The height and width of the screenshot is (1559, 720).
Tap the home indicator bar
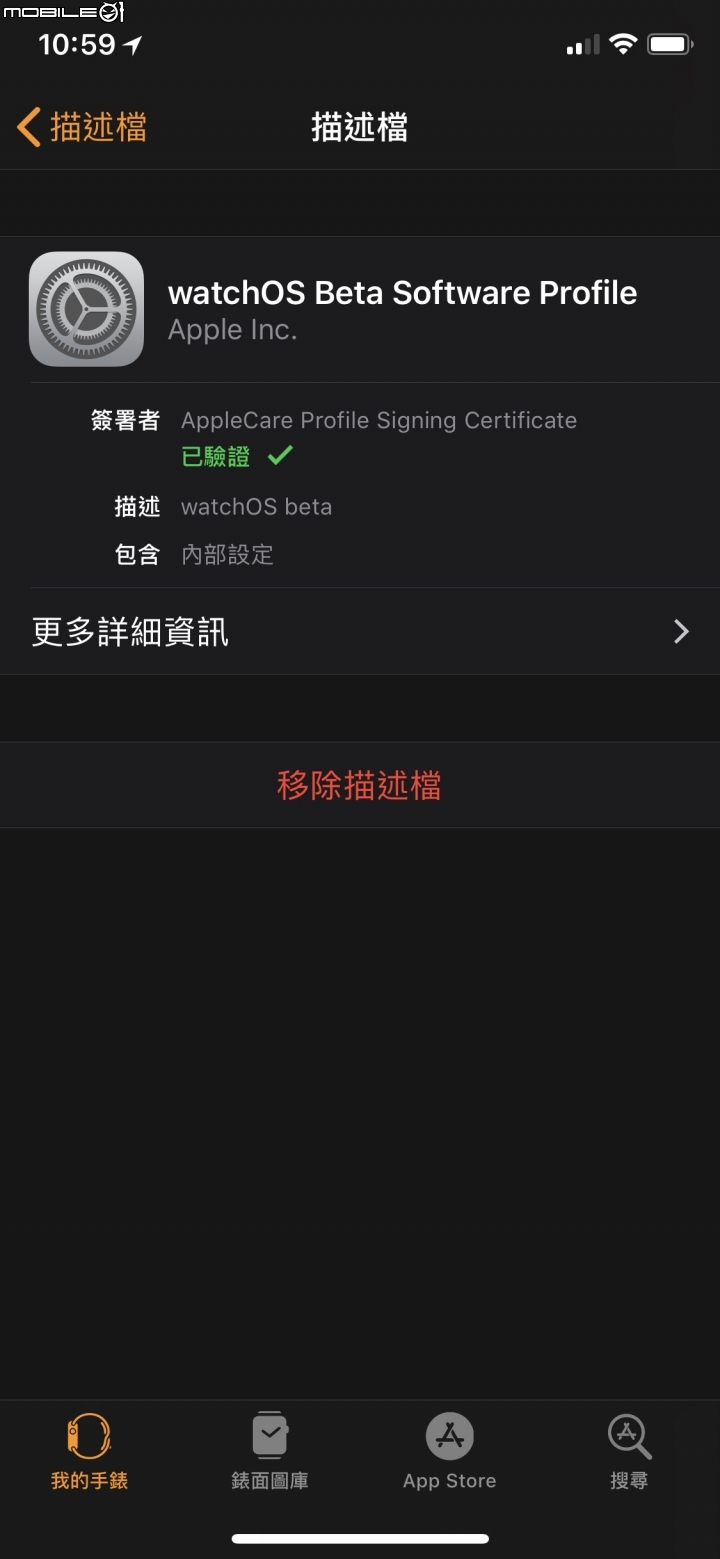pyautogui.click(x=360, y=1538)
